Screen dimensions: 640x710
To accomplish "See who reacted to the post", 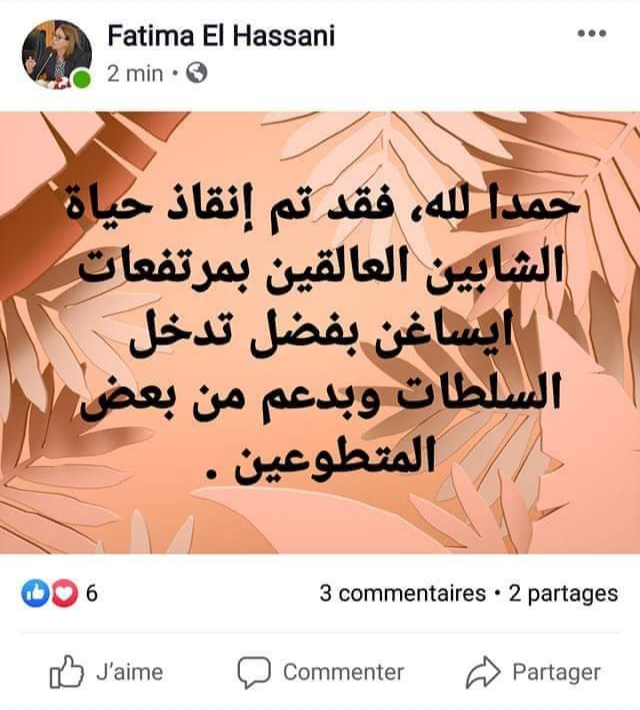I will pyautogui.click(x=60, y=594).
